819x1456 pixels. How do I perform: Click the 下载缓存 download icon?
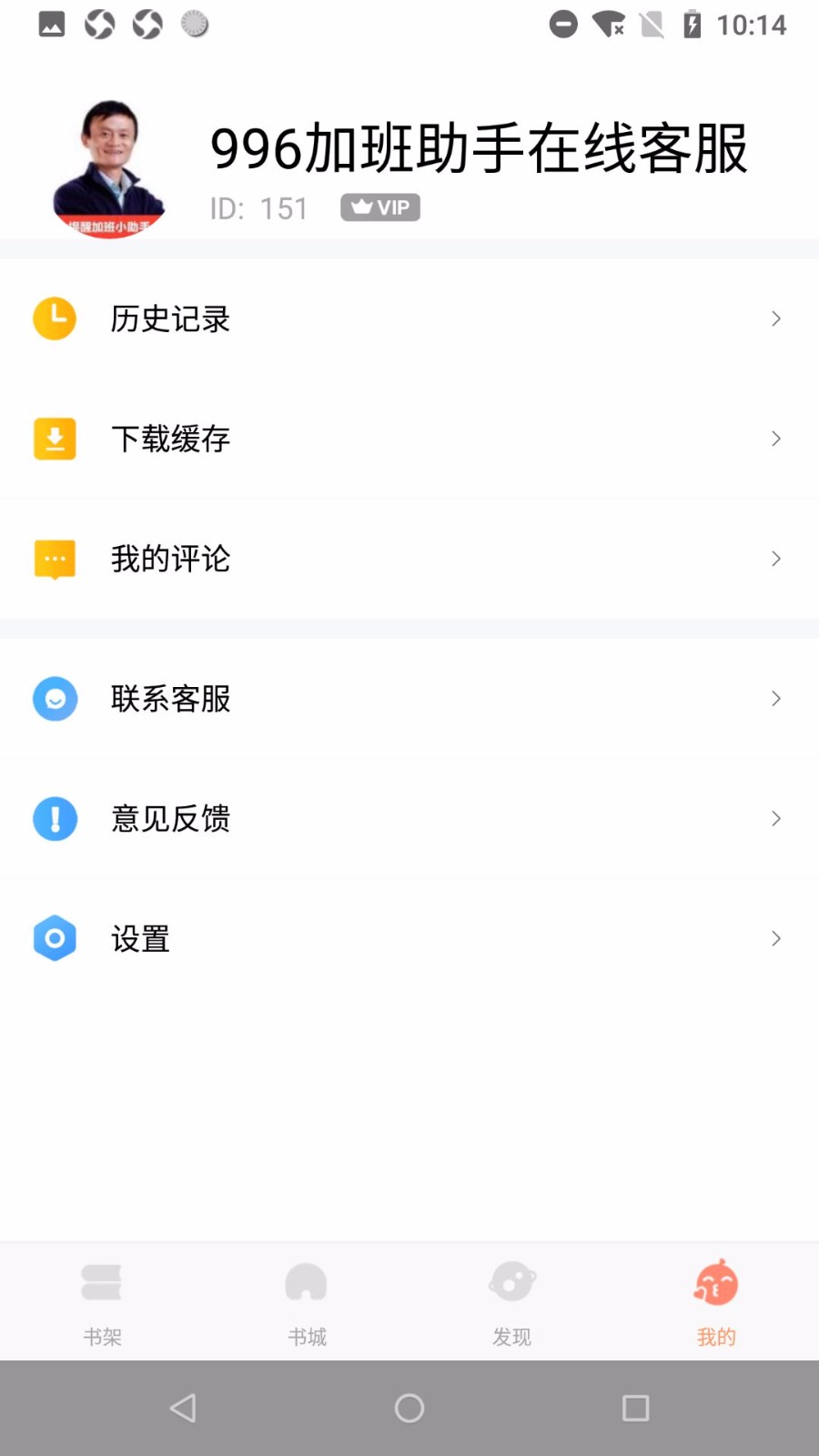pyautogui.click(x=55, y=439)
